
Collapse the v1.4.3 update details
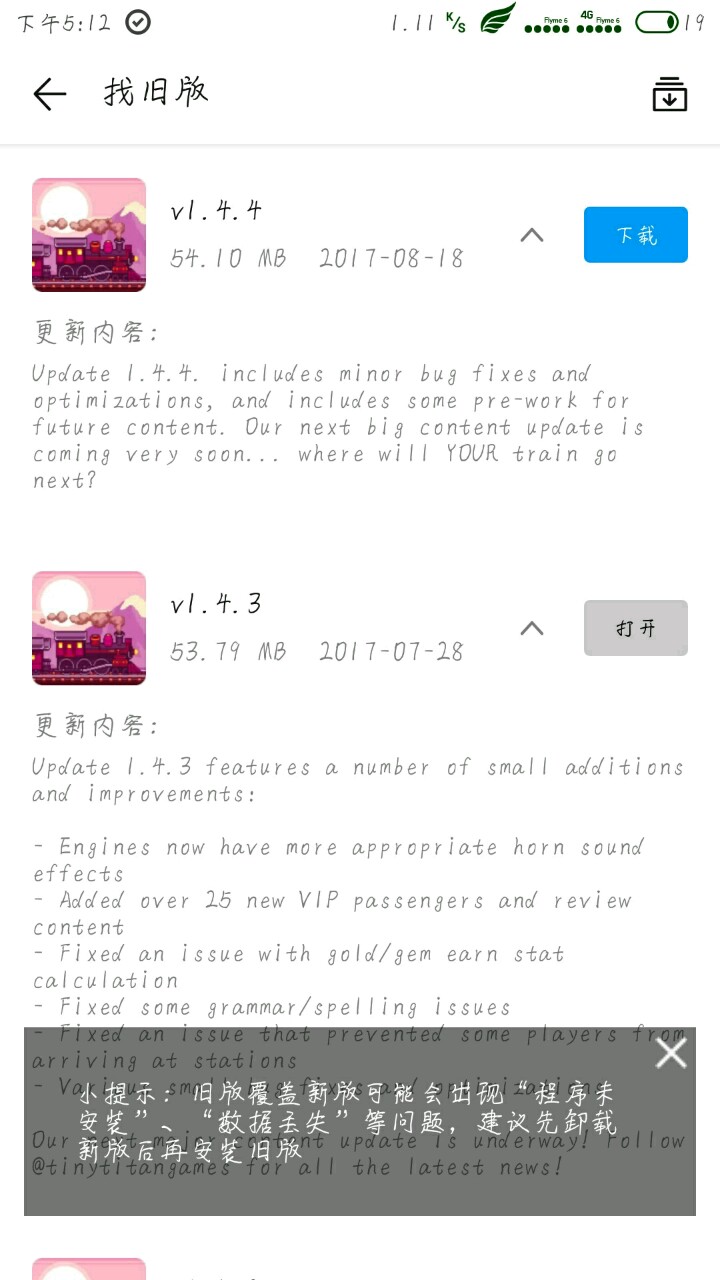point(532,628)
